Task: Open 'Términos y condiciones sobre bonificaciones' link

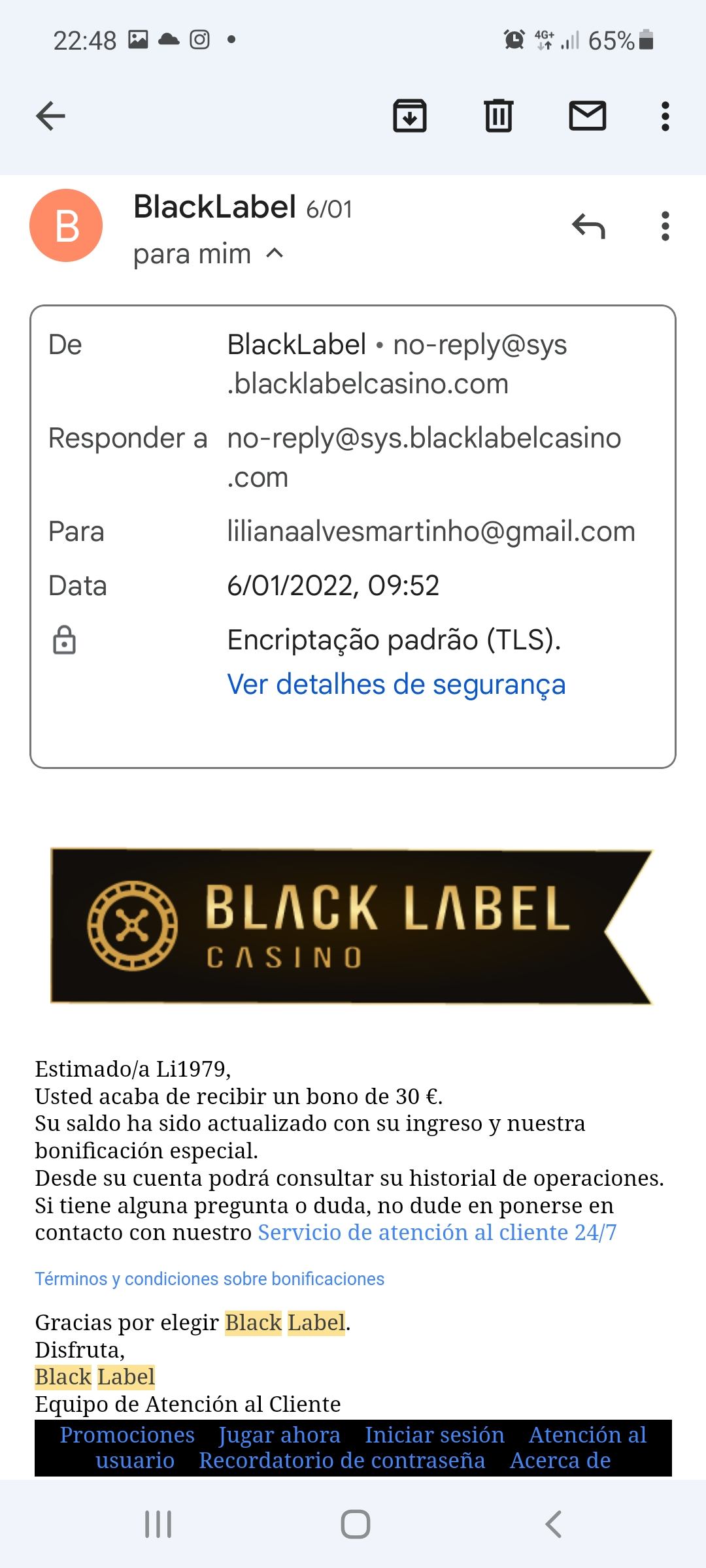Action: pyautogui.click(x=209, y=1279)
